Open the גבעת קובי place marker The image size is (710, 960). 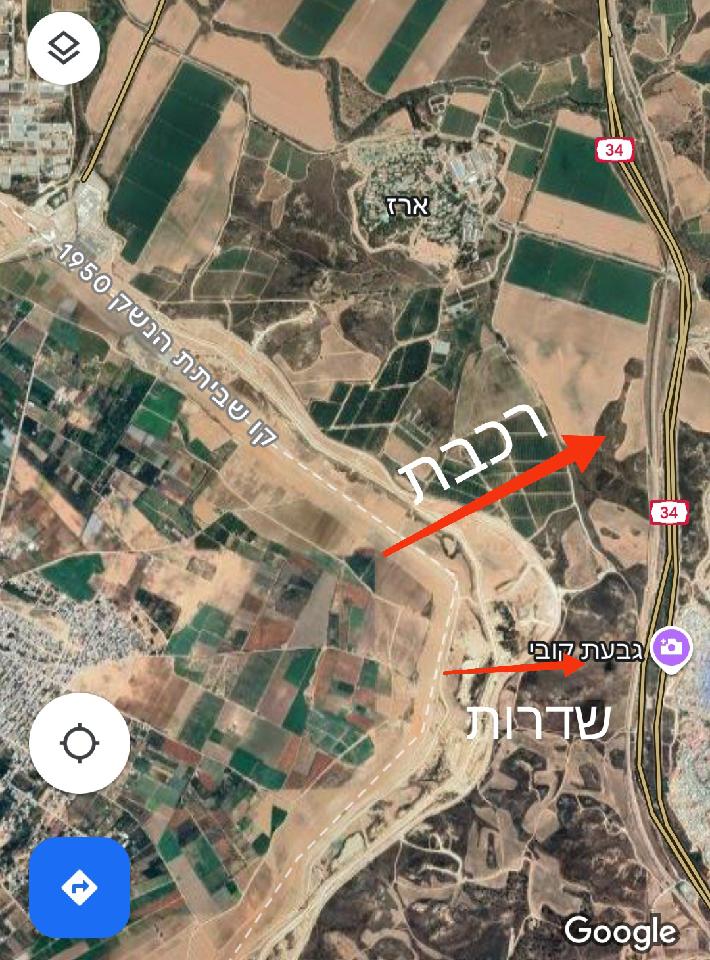coord(672,647)
